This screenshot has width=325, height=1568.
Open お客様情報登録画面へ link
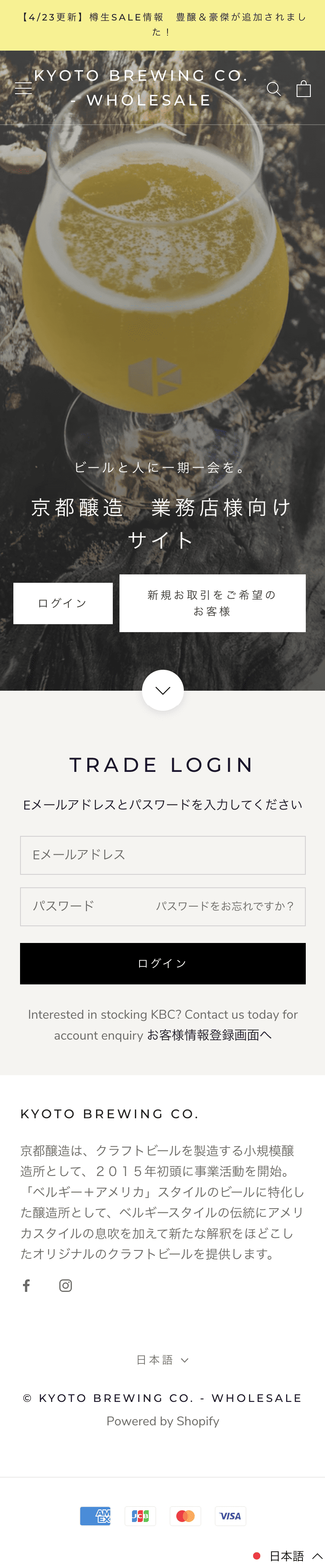(209, 1035)
